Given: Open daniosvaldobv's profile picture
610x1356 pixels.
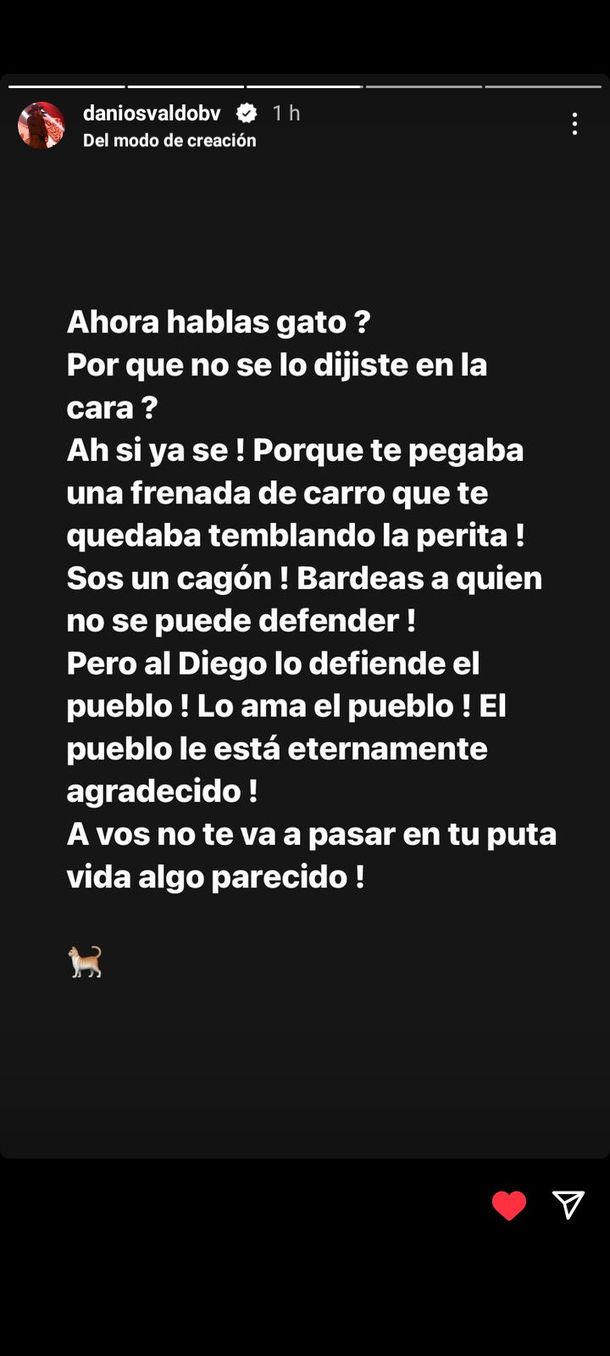Looking at the screenshot, I should tap(41, 125).
